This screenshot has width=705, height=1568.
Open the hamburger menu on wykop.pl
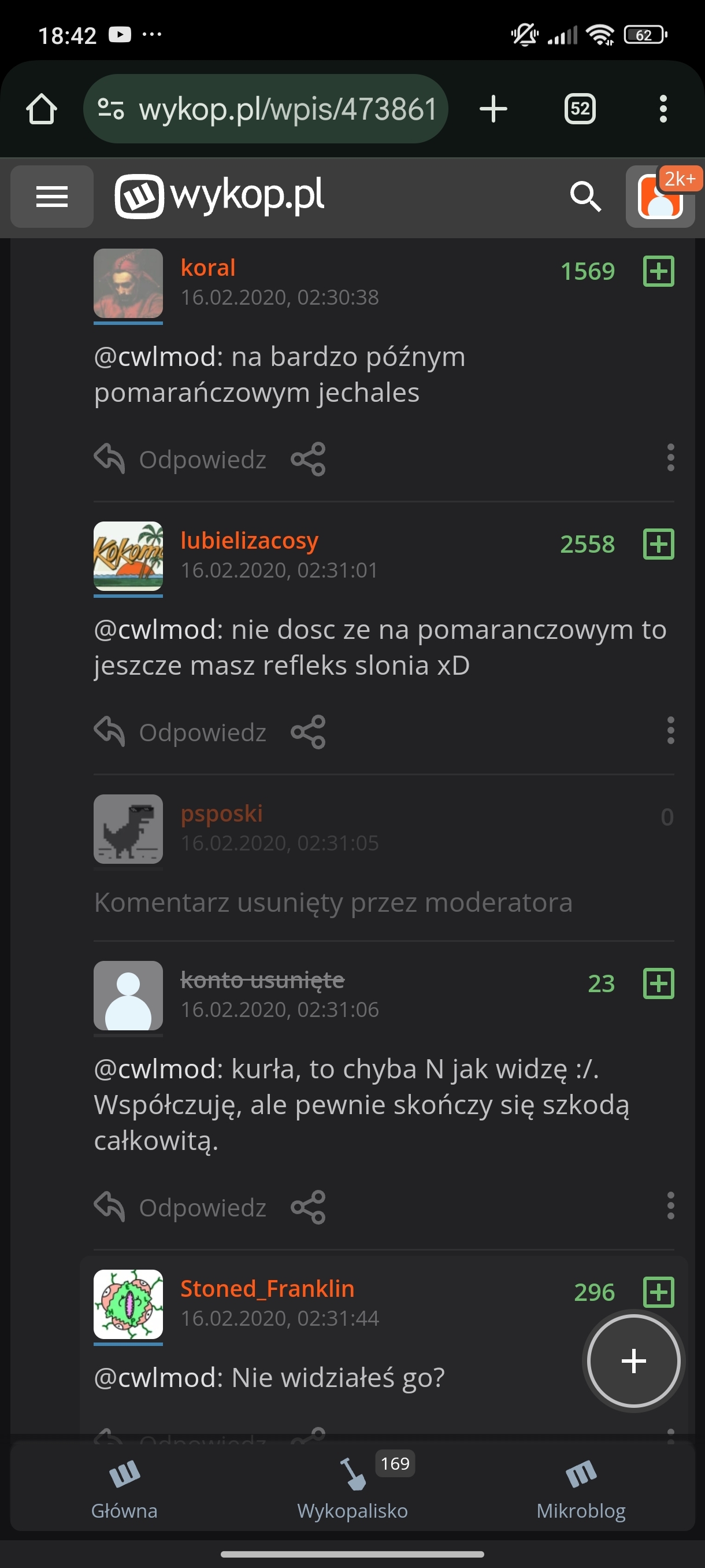click(51, 197)
